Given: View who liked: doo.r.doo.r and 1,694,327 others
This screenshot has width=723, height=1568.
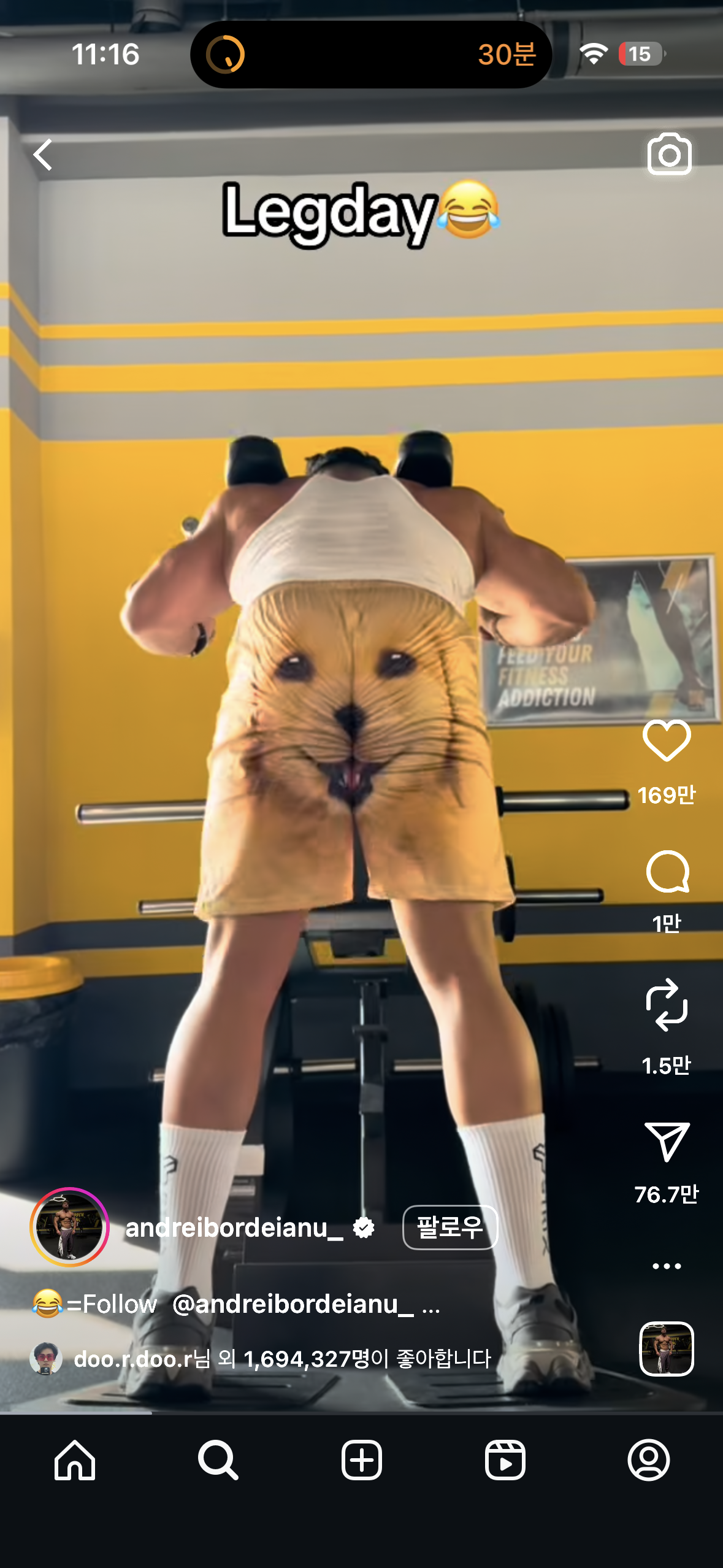Looking at the screenshot, I should [282, 1359].
